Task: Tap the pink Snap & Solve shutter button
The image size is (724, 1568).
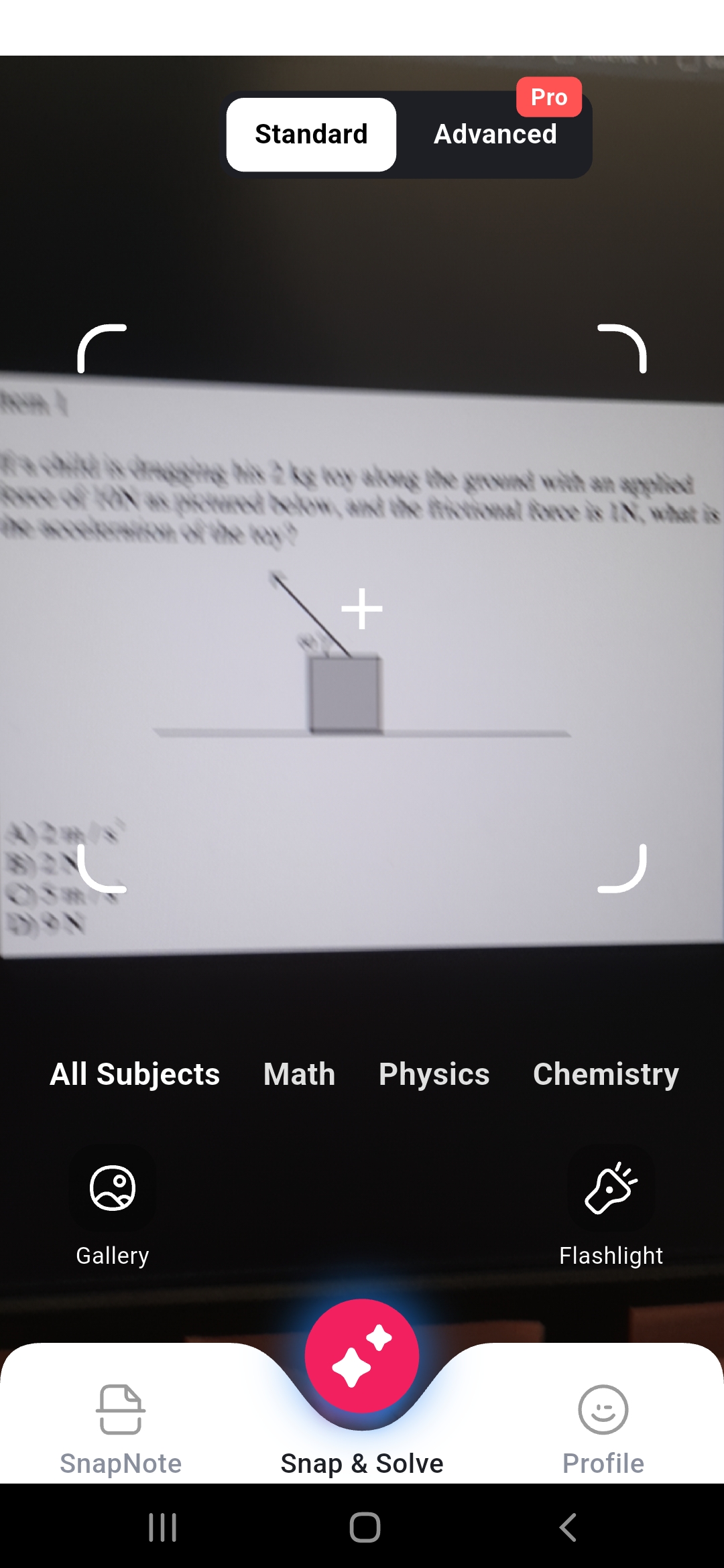Action: pyautogui.click(x=362, y=1355)
